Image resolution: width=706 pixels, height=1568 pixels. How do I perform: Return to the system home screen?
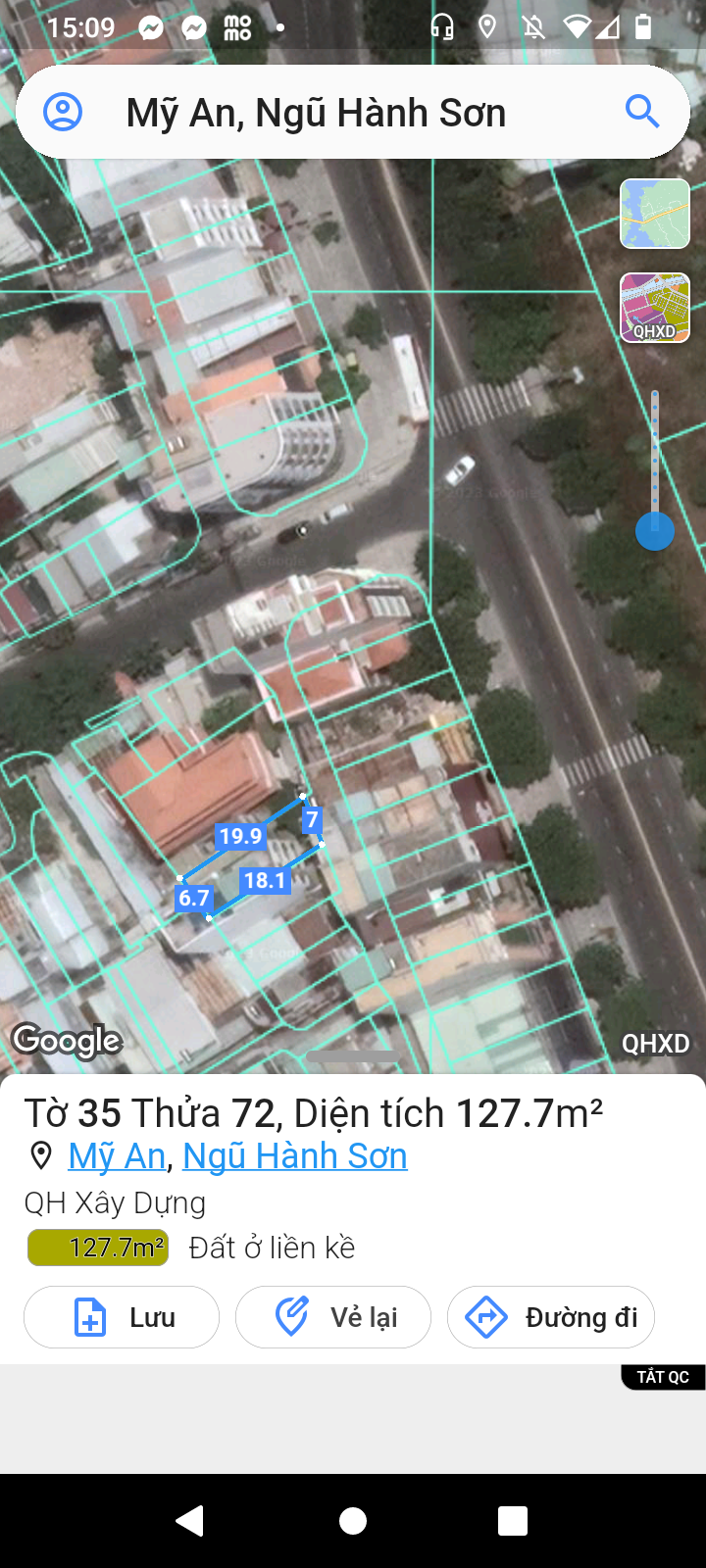tap(353, 1521)
